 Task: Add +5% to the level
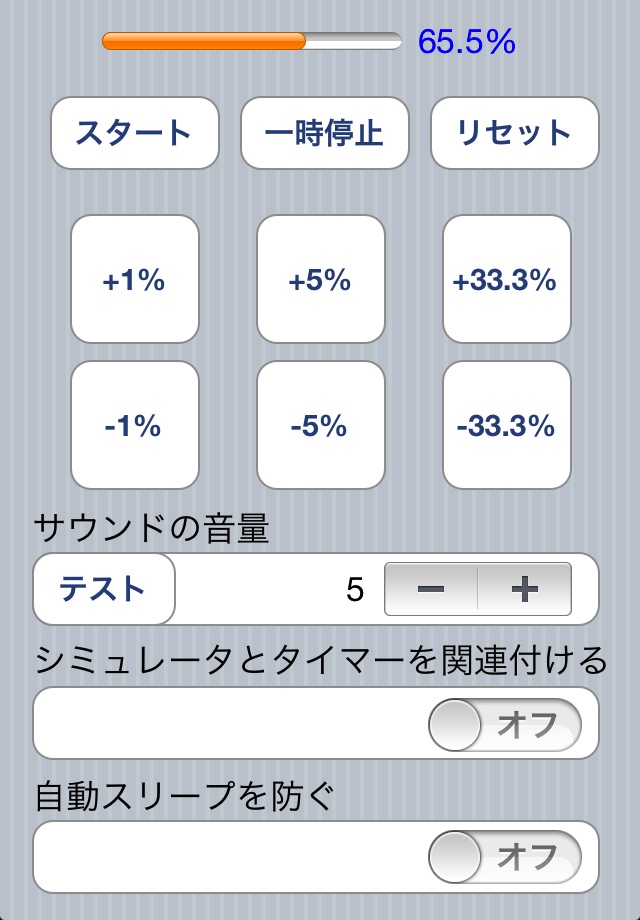[x=320, y=280]
